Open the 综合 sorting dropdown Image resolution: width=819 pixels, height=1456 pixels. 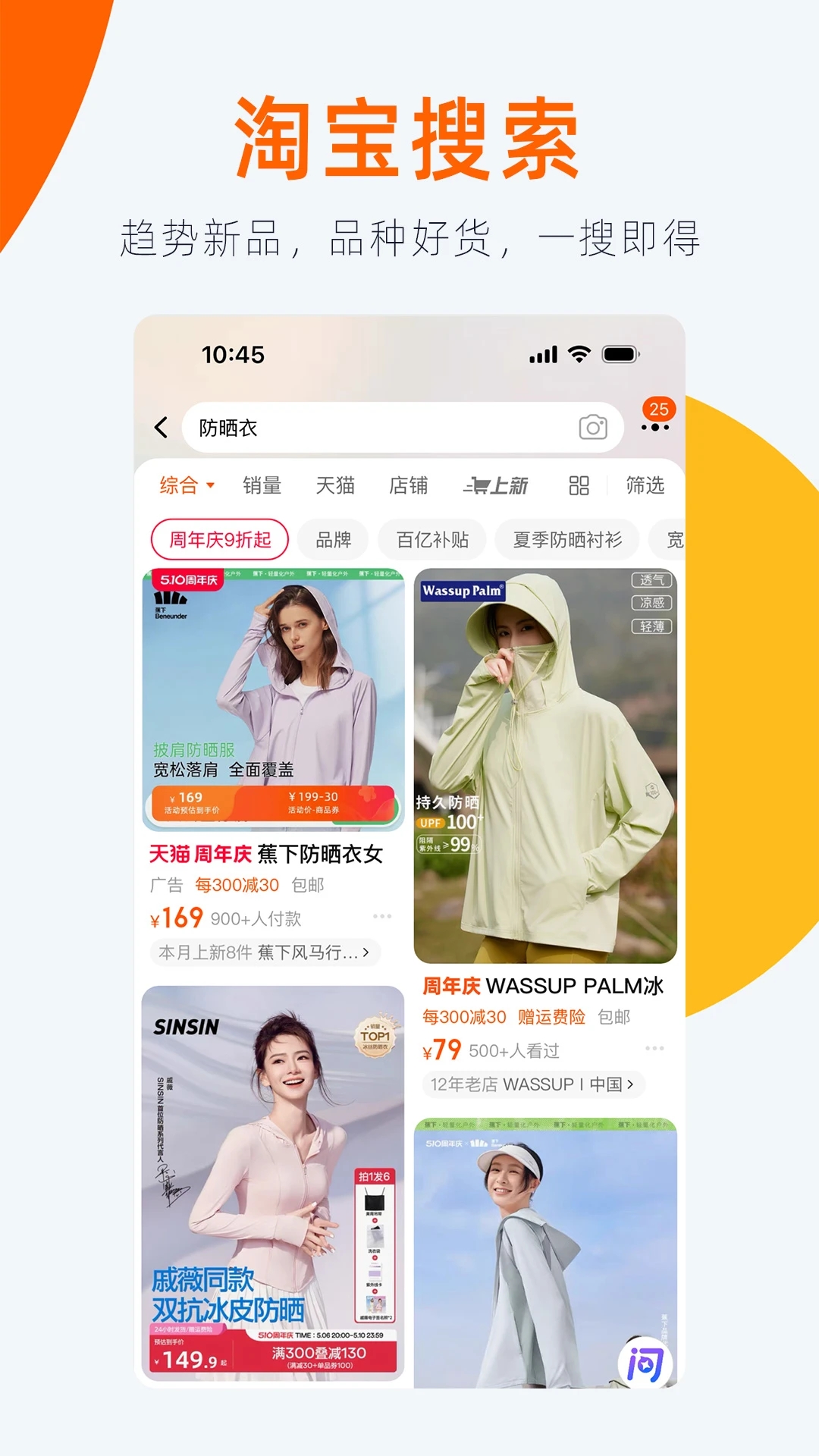click(x=184, y=485)
